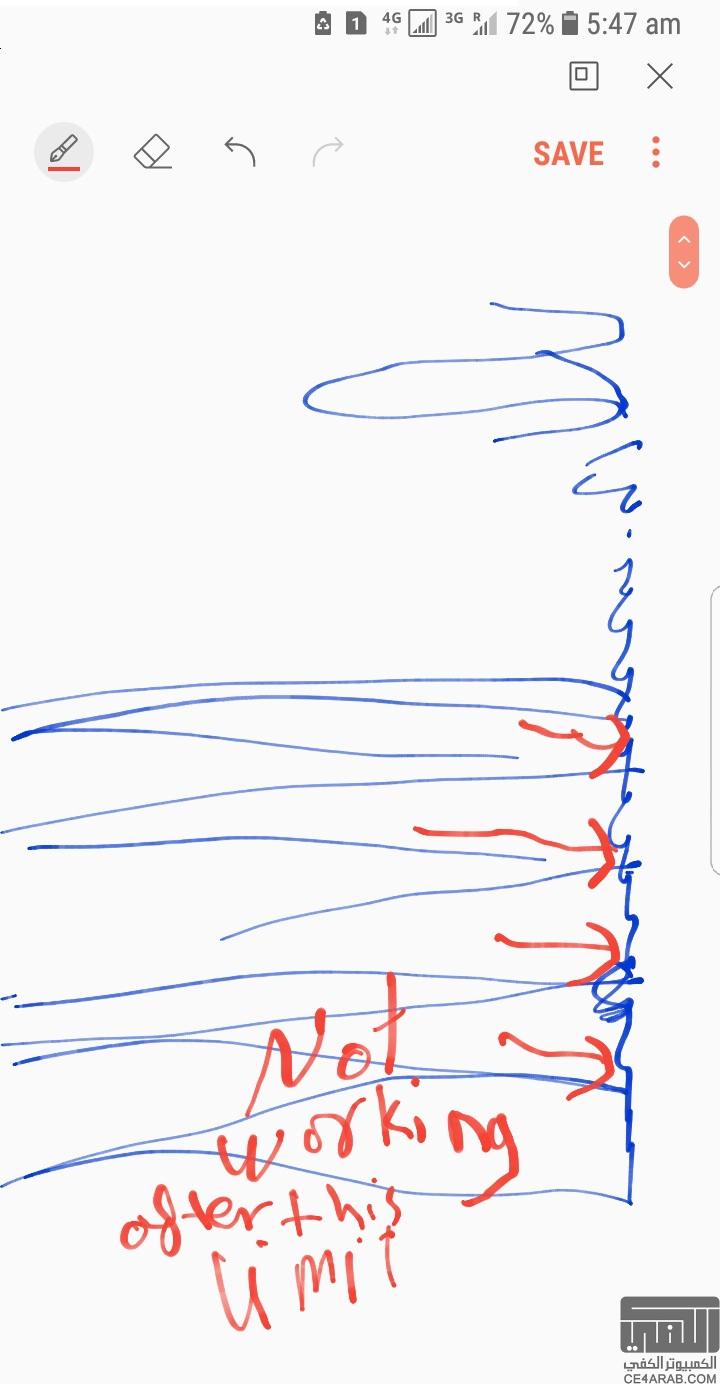Tap SAVE to save the note
The image size is (720, 1384).
pos(568,154)
